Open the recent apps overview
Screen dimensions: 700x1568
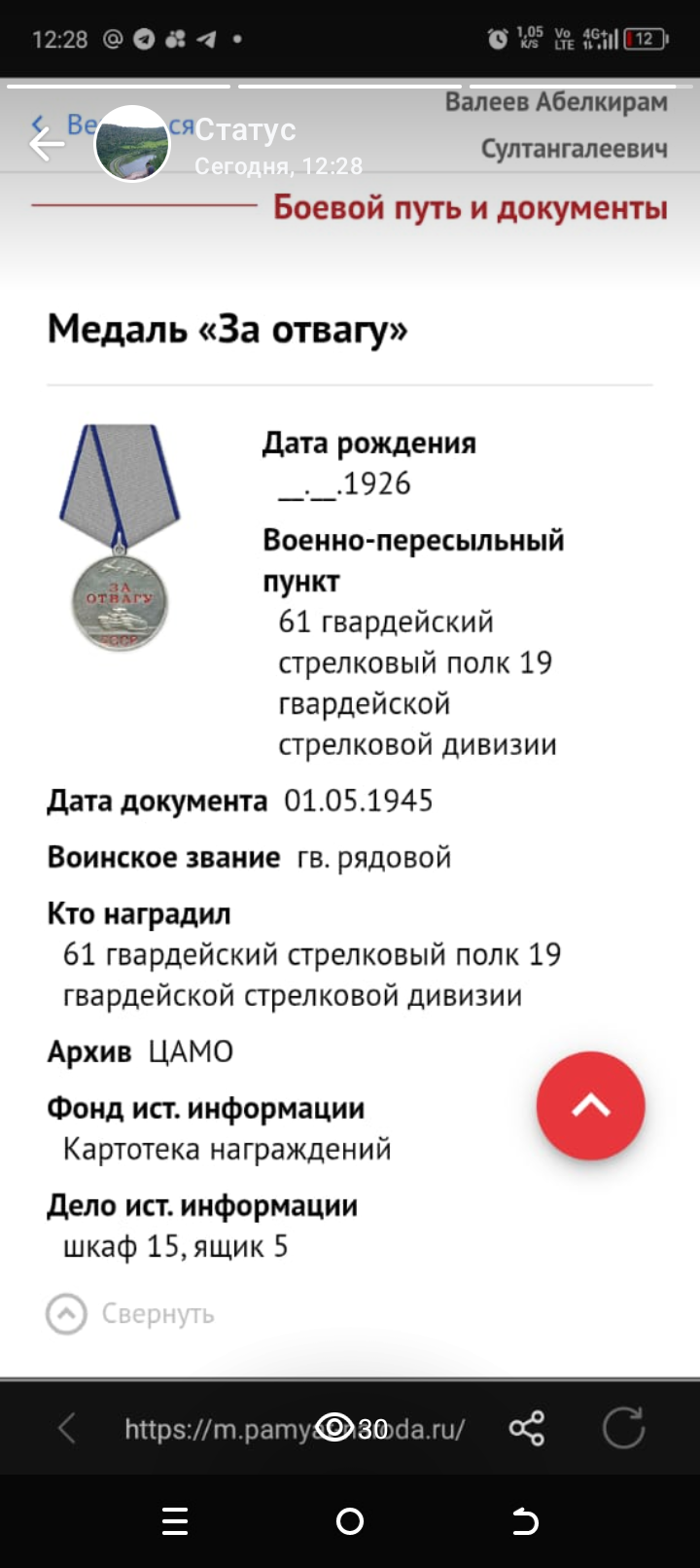click(x=175, y=1521)
